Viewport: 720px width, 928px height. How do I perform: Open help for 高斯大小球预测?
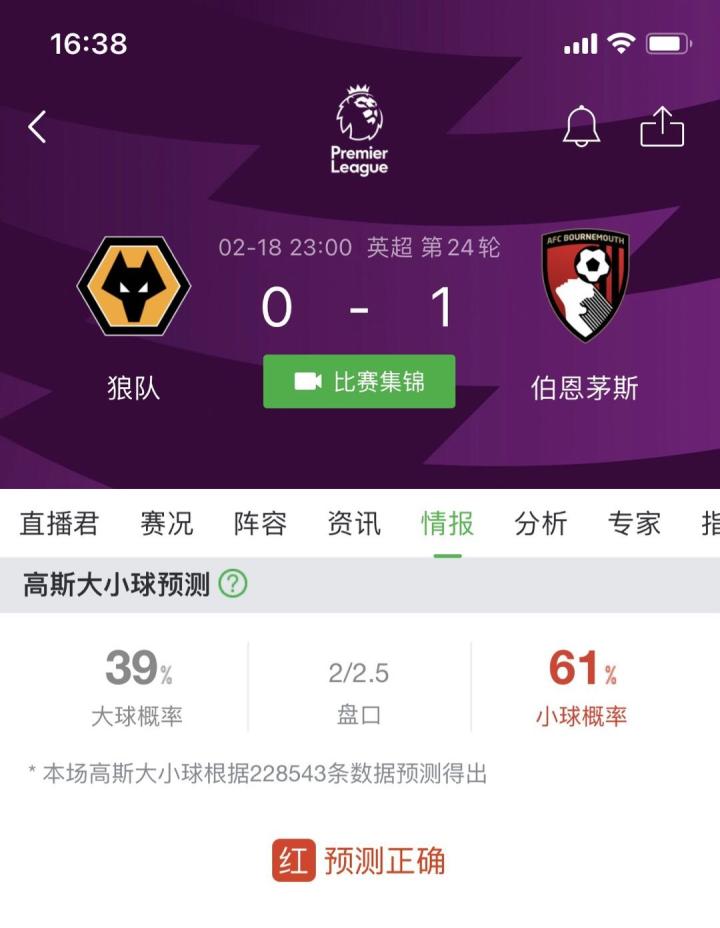[x=233, y=584]
